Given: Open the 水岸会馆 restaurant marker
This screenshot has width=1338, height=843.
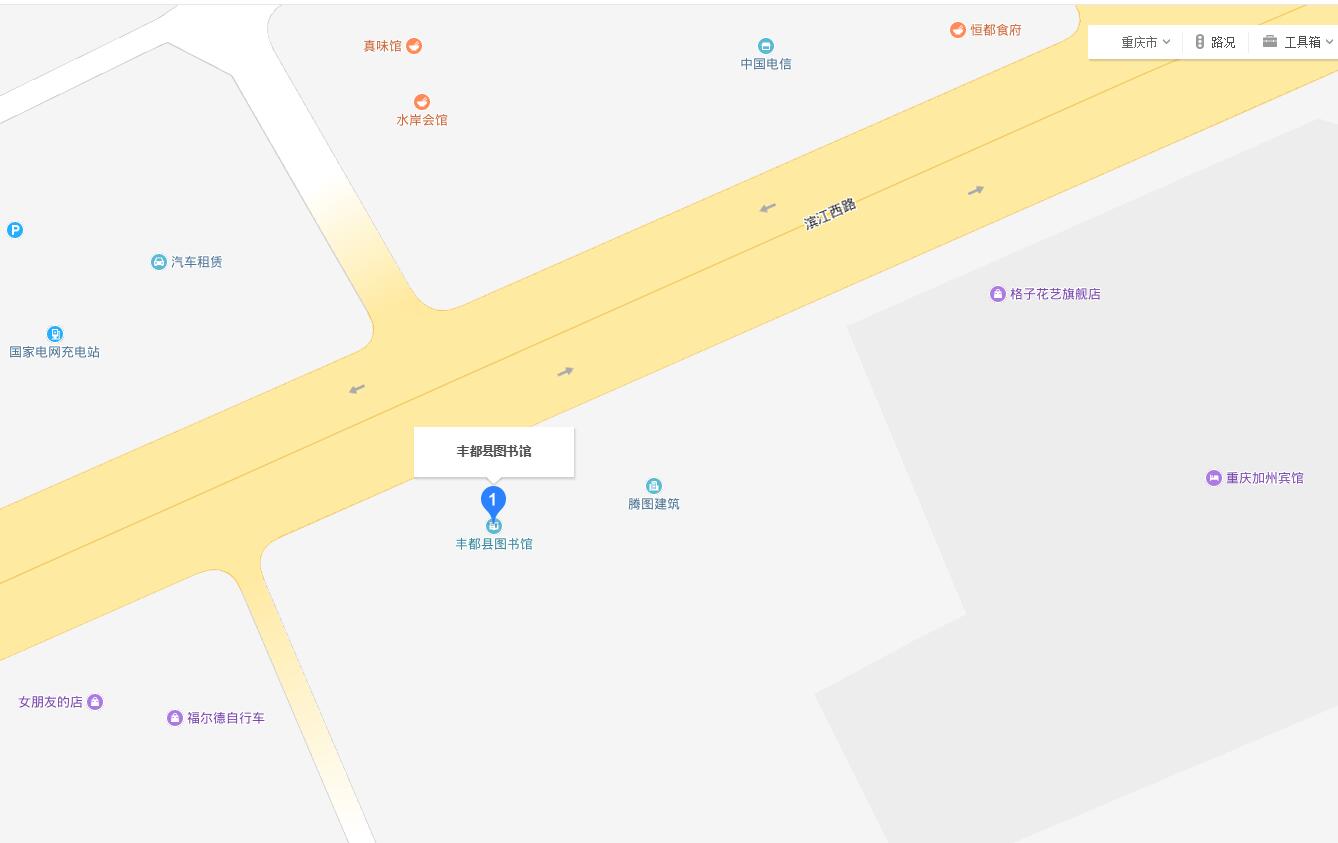Looking at the screenshot, I should (x=422, y=102).
